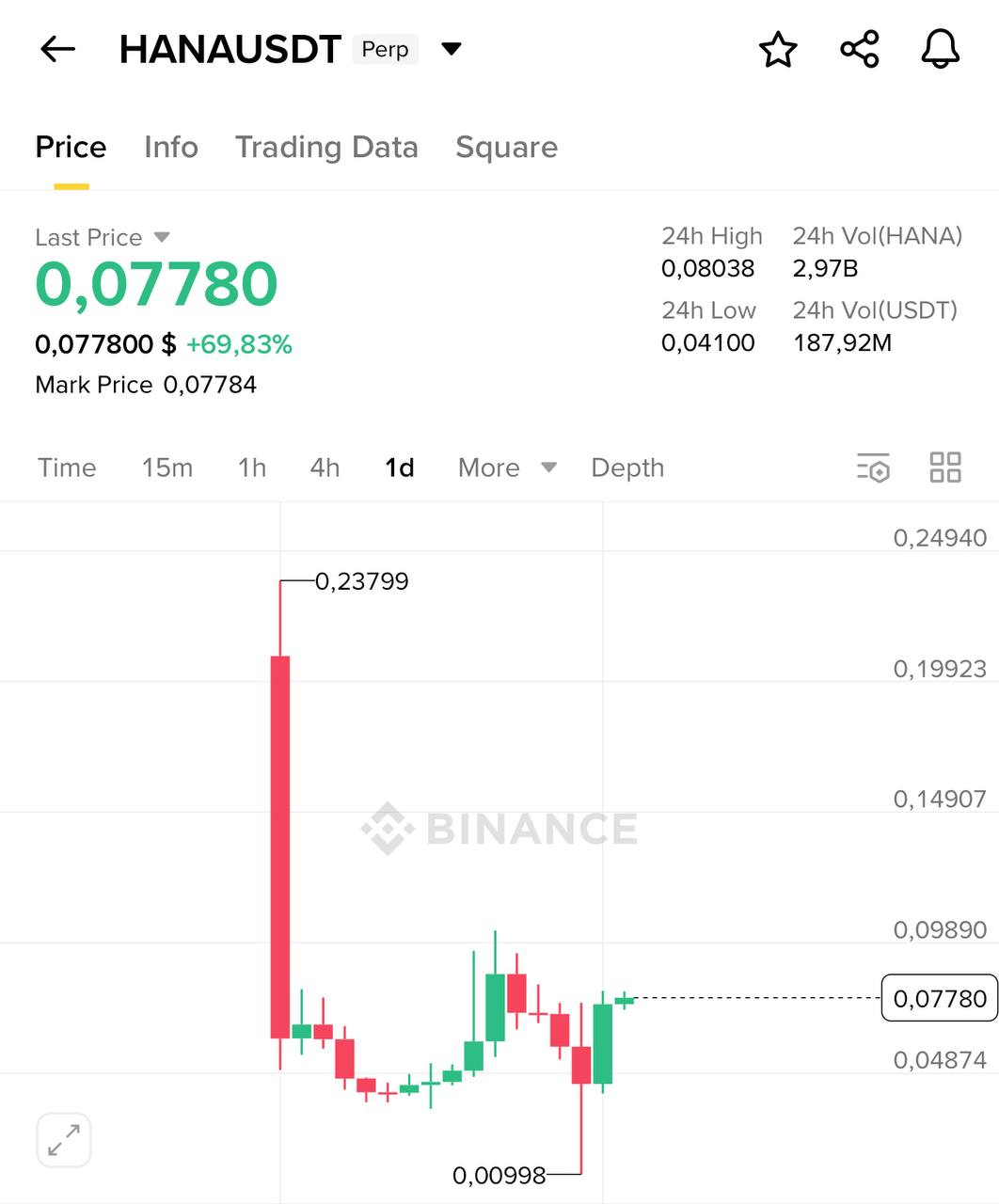Expand the chart to fullscreen
The image size is (999, 1204).
tap(64, 1140)
